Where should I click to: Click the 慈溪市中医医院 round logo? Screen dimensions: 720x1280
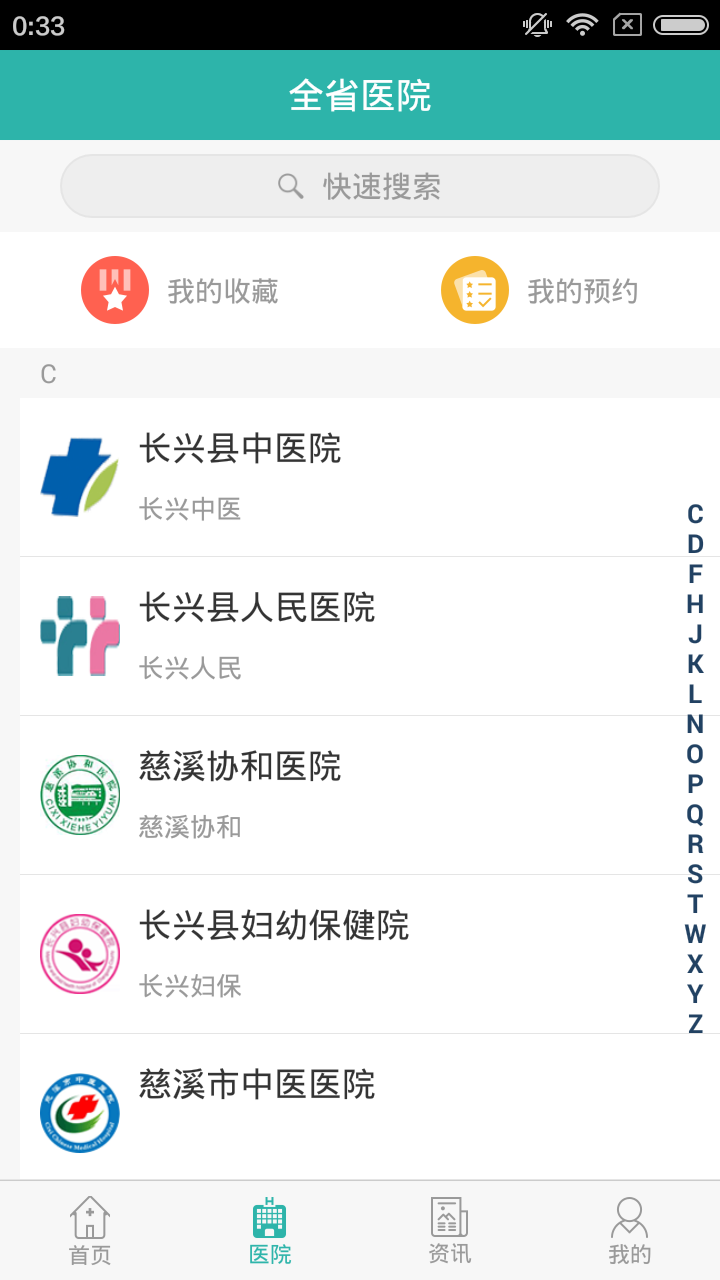pos(78,1112)
